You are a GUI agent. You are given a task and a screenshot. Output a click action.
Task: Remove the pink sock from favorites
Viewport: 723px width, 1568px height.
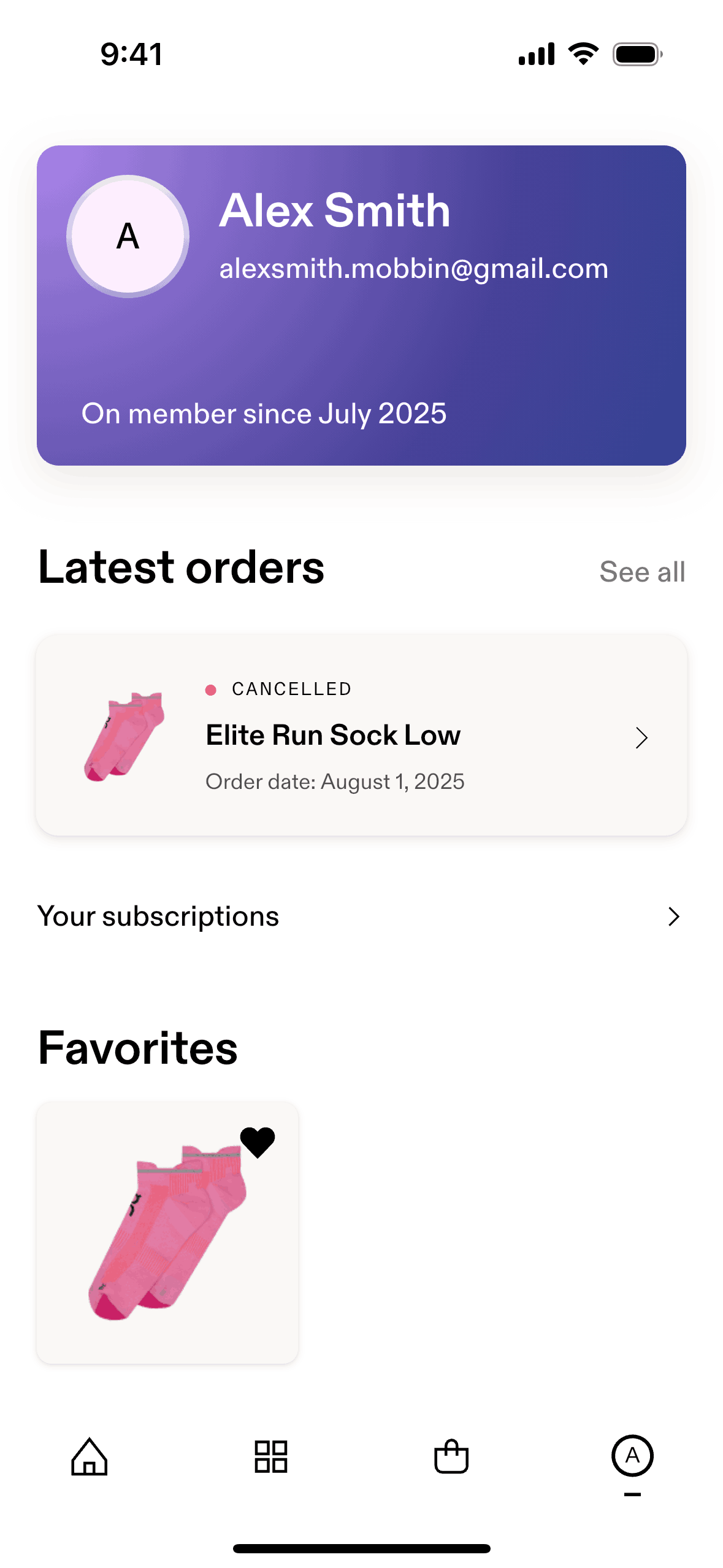click(x=257, y=1142)
